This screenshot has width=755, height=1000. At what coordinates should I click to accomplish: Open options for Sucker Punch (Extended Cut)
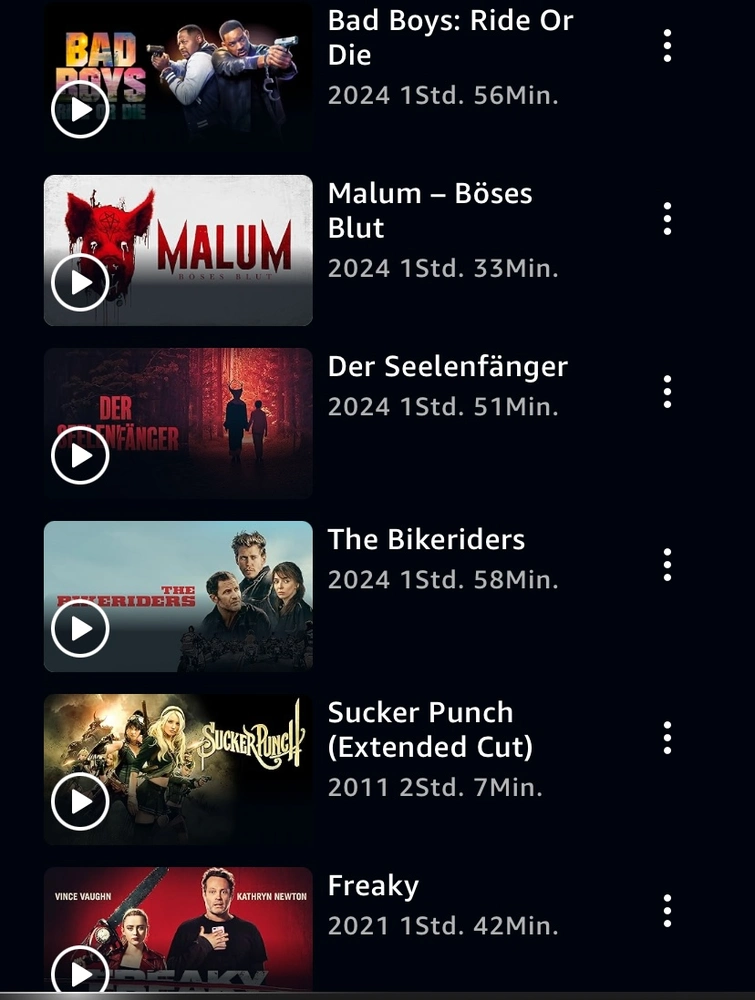click(x=667, y=738)
